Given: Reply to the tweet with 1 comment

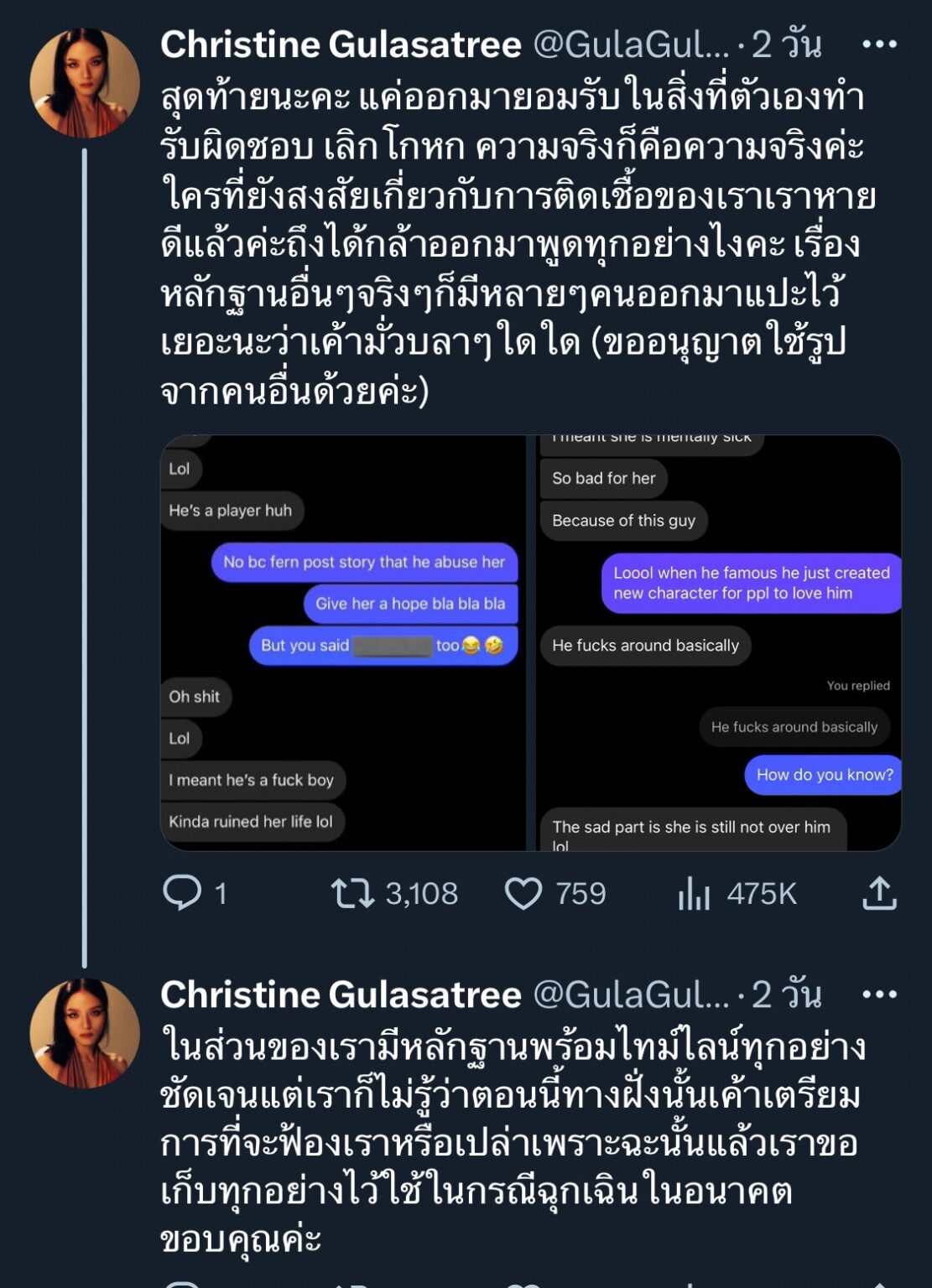Looking at the screenshot, I should (182, 893).
